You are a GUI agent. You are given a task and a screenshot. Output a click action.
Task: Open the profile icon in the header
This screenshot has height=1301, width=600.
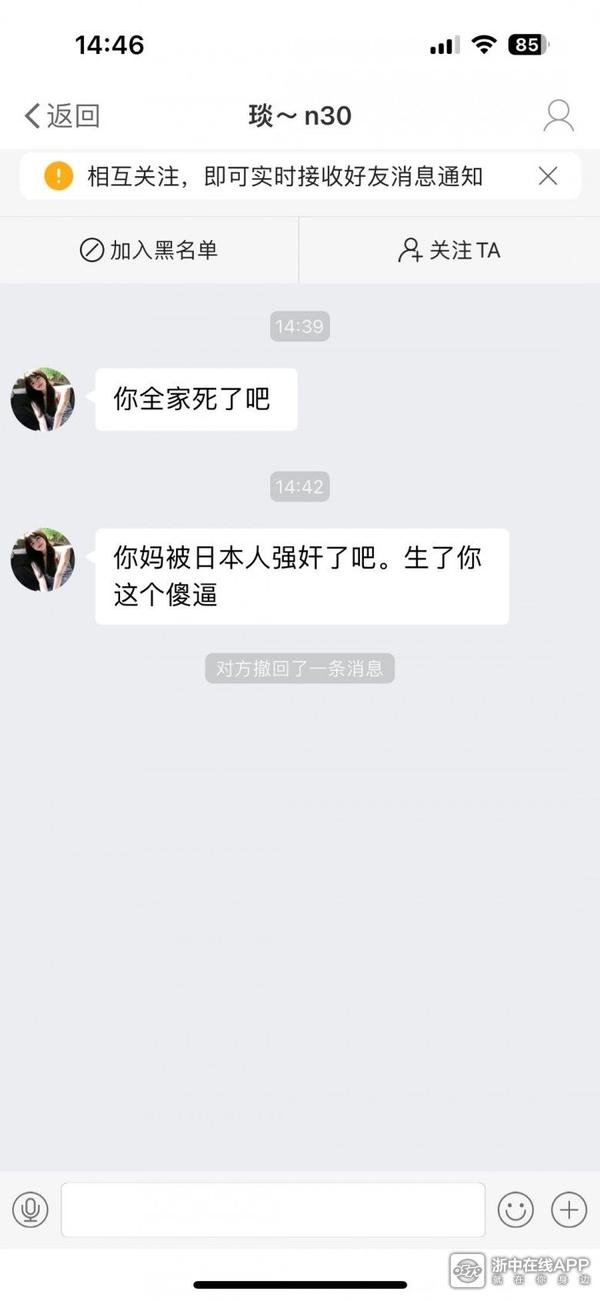click(558, 116)
